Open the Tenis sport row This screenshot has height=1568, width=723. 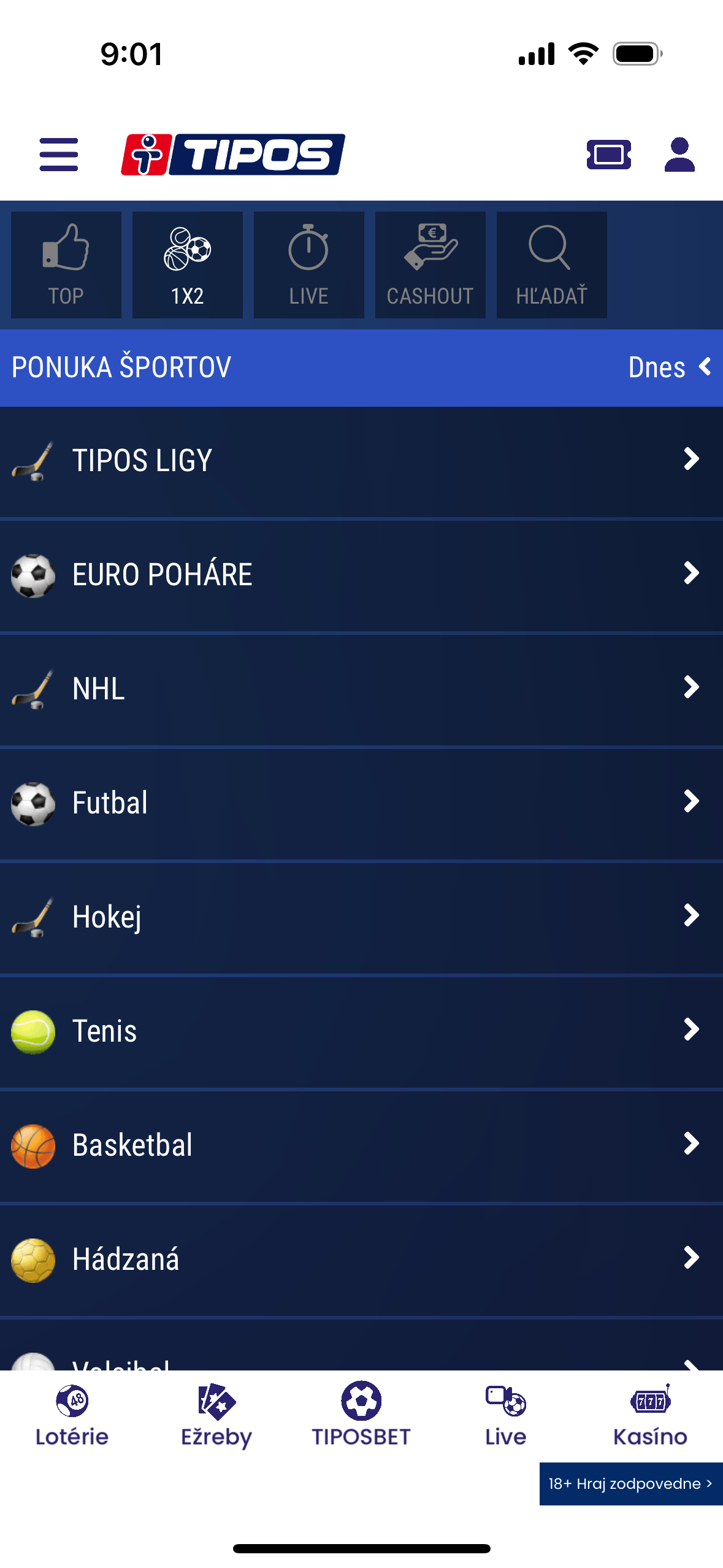tap(362, 1031)
